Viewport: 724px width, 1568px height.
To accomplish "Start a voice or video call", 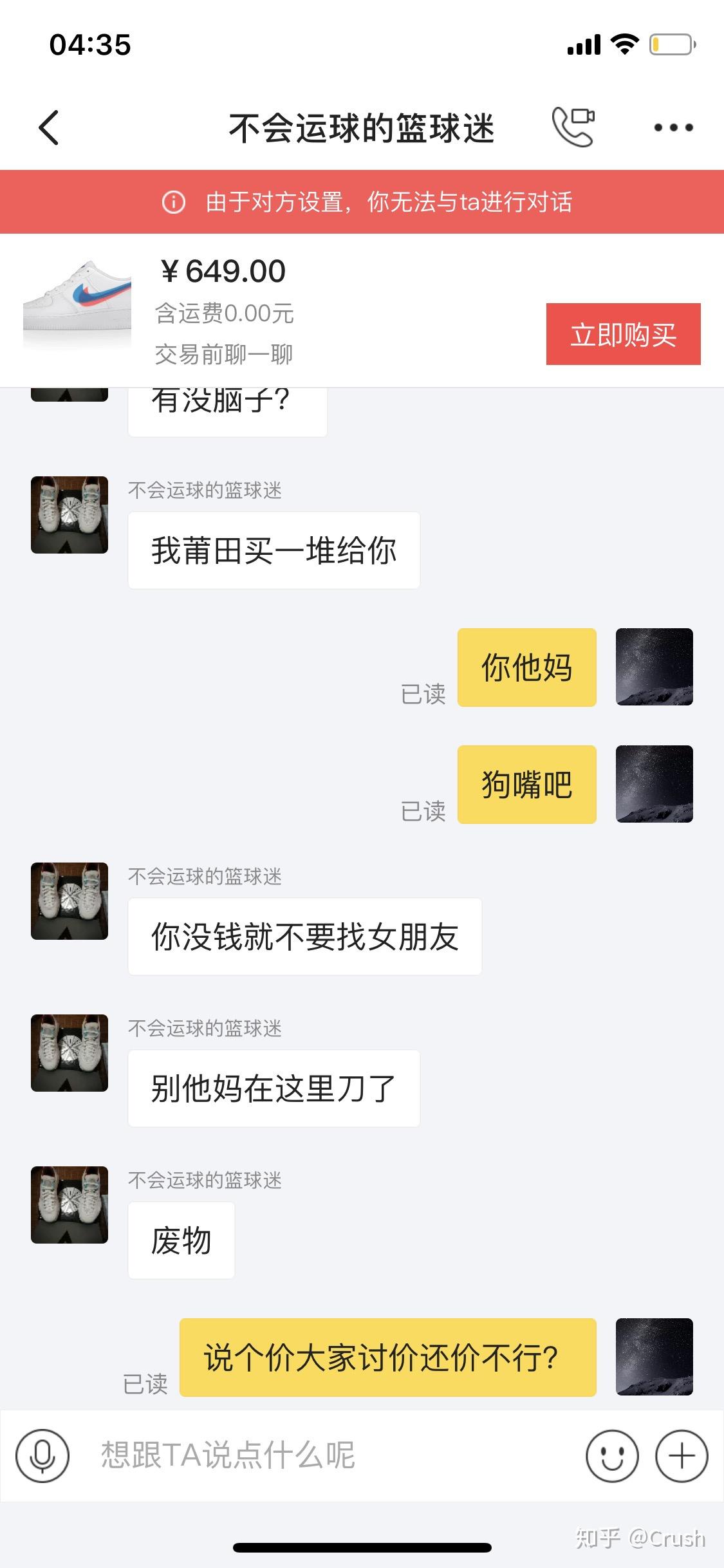I will 573,127.
